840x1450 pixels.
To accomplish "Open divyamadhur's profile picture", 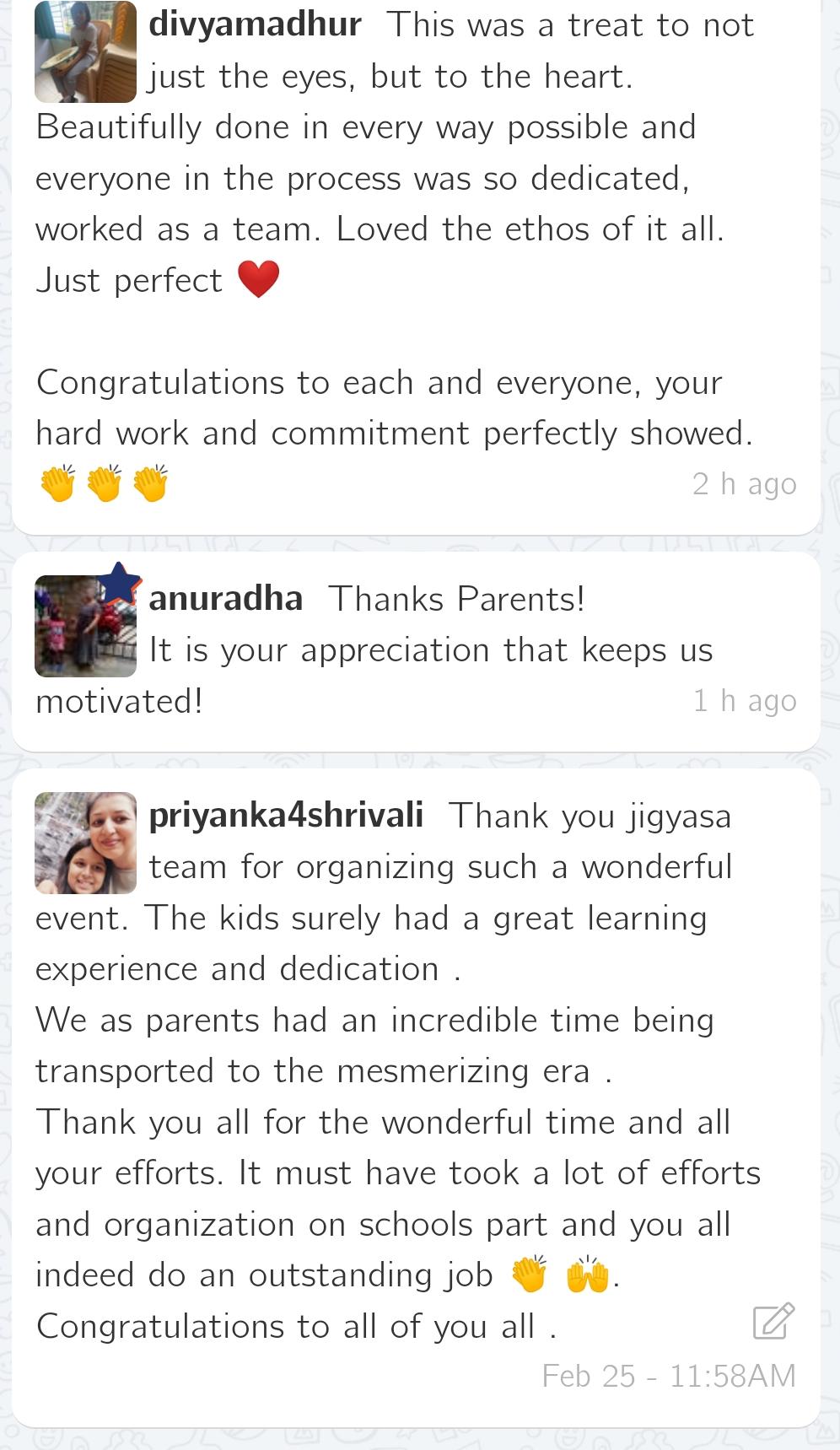I will pyautogui.click(x=85, y=52).
